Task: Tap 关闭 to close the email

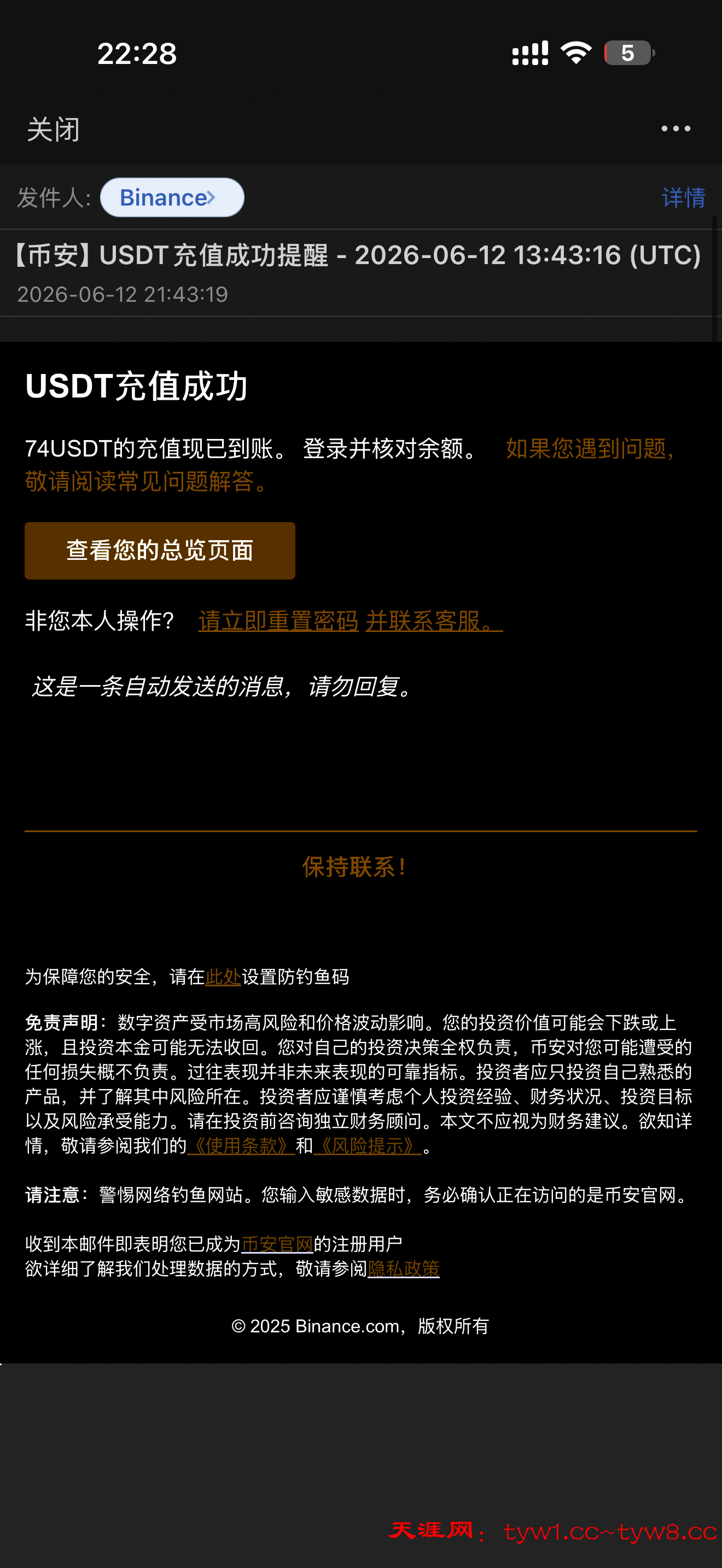Action: [x=53, y=130]
